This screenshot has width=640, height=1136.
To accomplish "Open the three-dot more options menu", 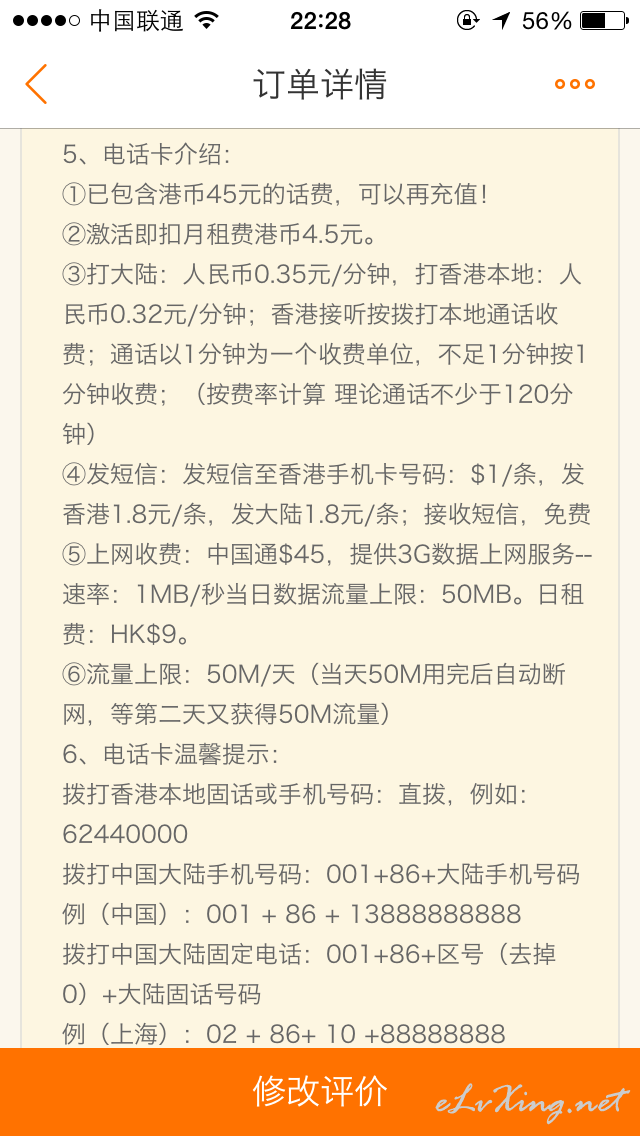I will tap(575, 84).
